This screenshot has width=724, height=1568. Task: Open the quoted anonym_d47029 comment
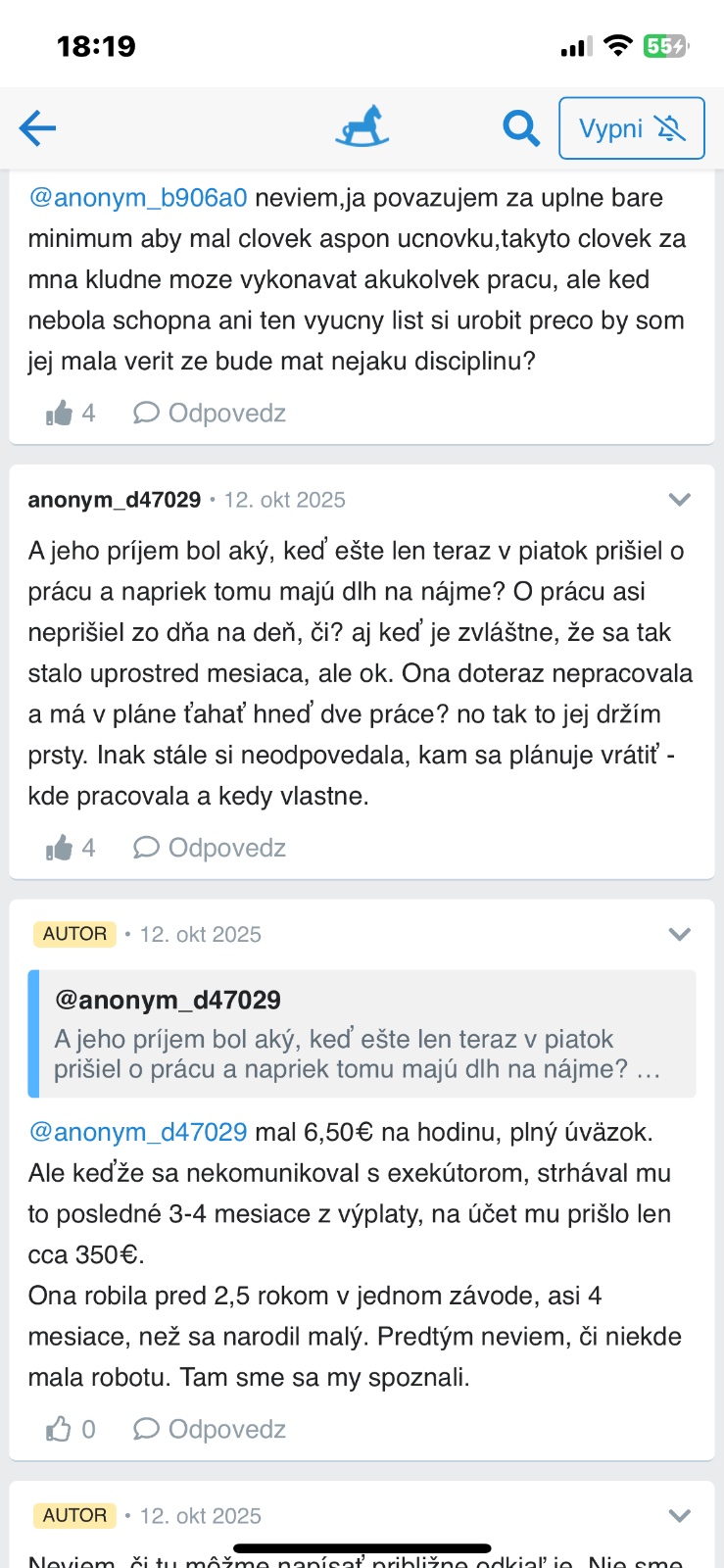click(x=362, y=1035)
